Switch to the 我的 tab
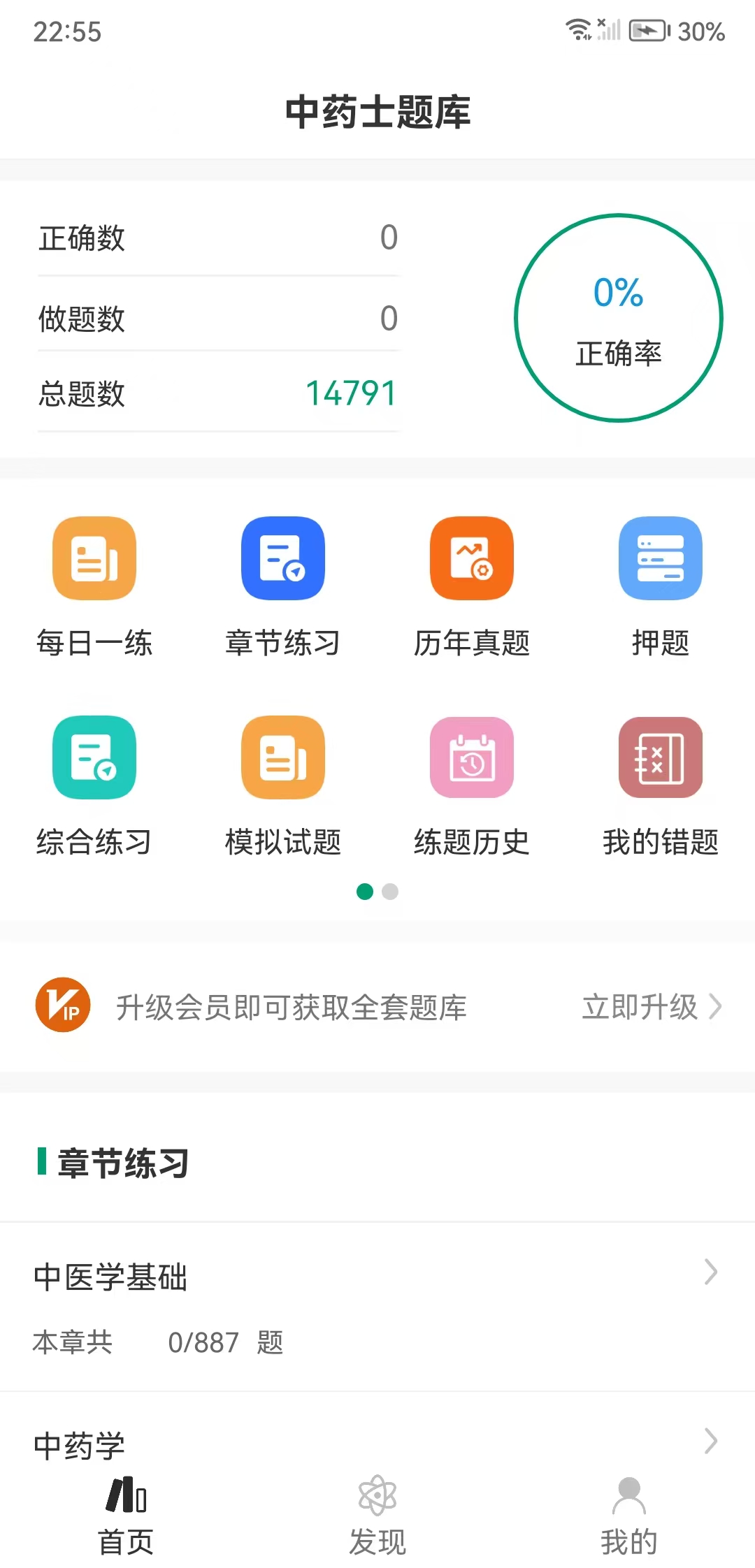 628,1513
